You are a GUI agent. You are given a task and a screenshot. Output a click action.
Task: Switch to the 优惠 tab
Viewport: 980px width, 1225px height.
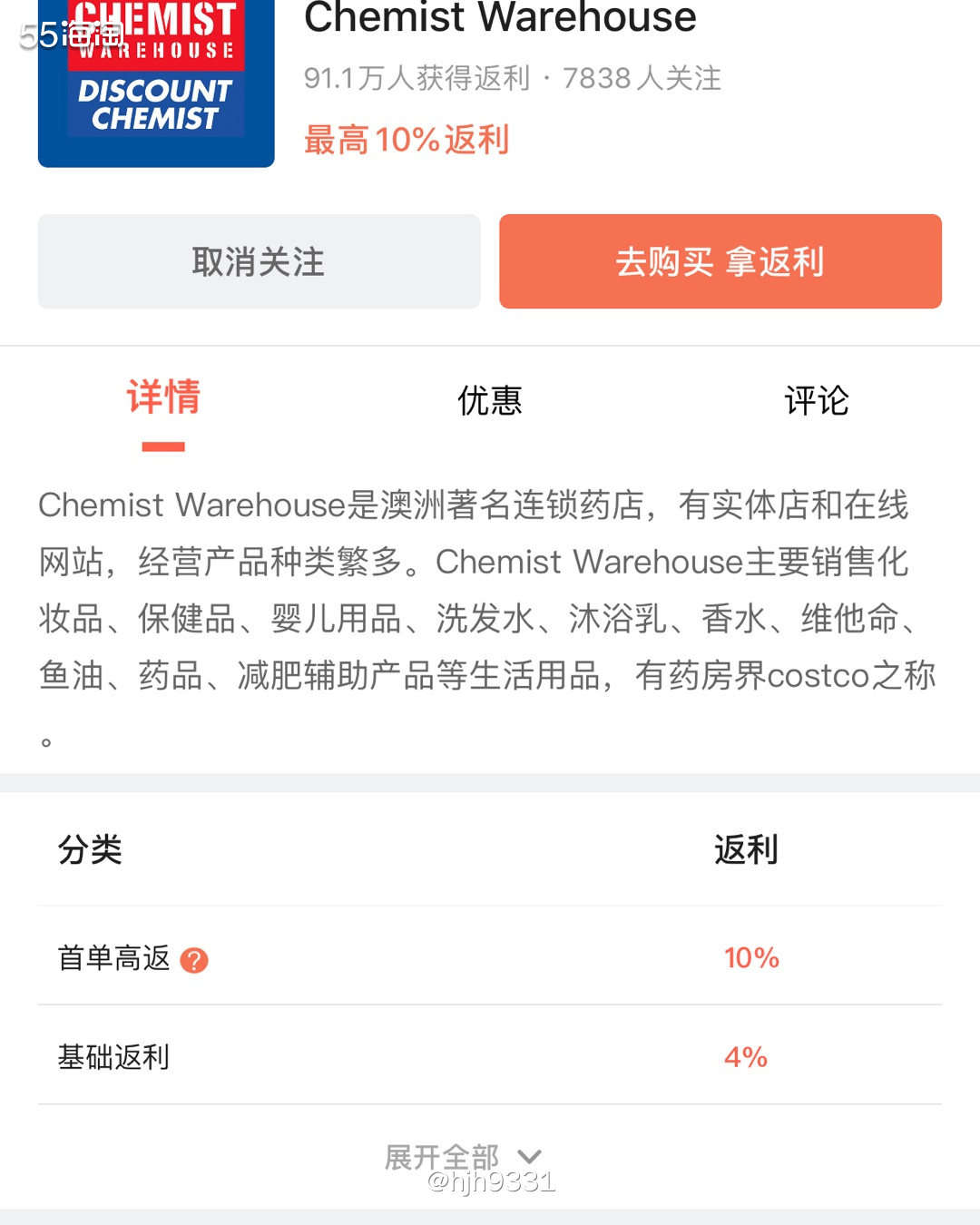[490, 401]
